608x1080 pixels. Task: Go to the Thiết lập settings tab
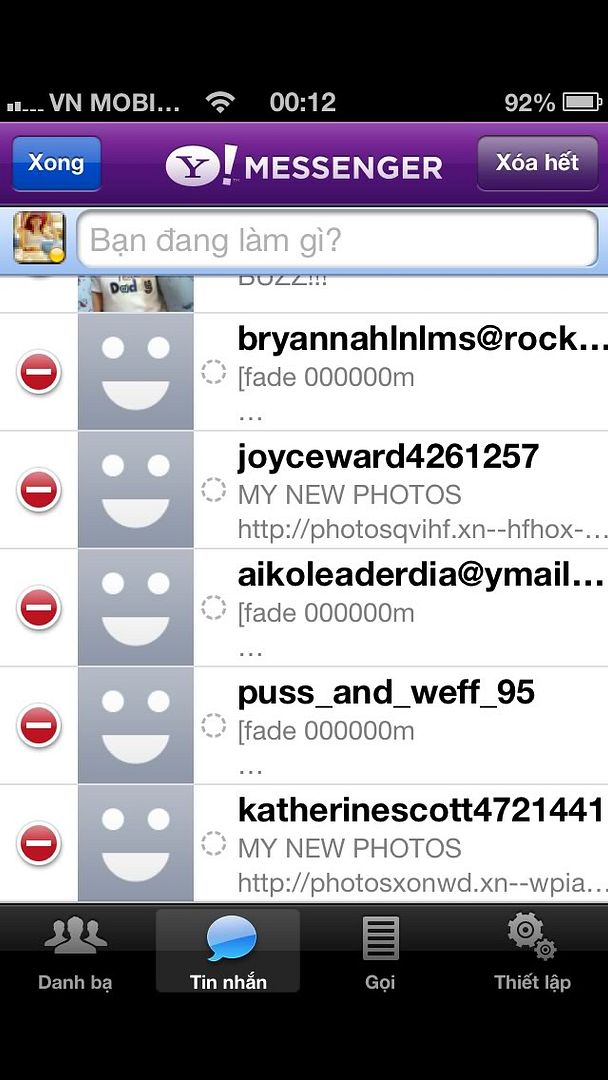point(532,955)
